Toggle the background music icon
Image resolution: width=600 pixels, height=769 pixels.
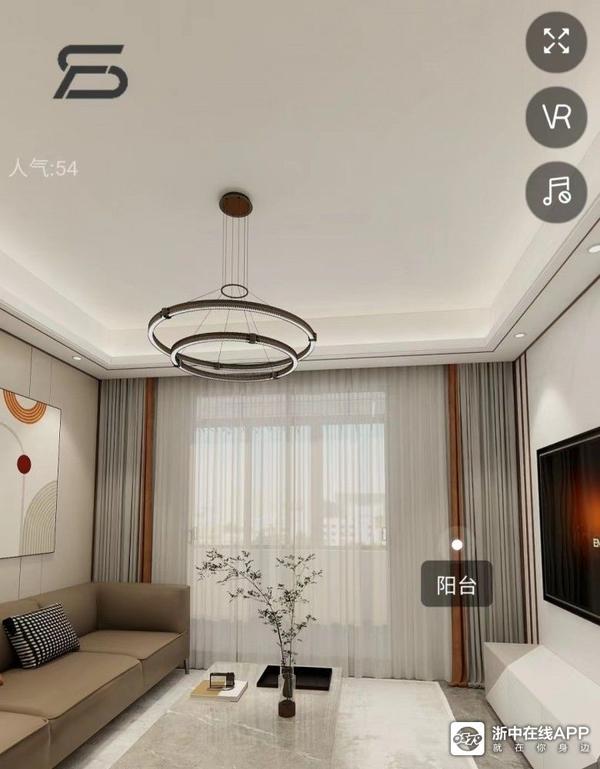click(x=556, y=190)
